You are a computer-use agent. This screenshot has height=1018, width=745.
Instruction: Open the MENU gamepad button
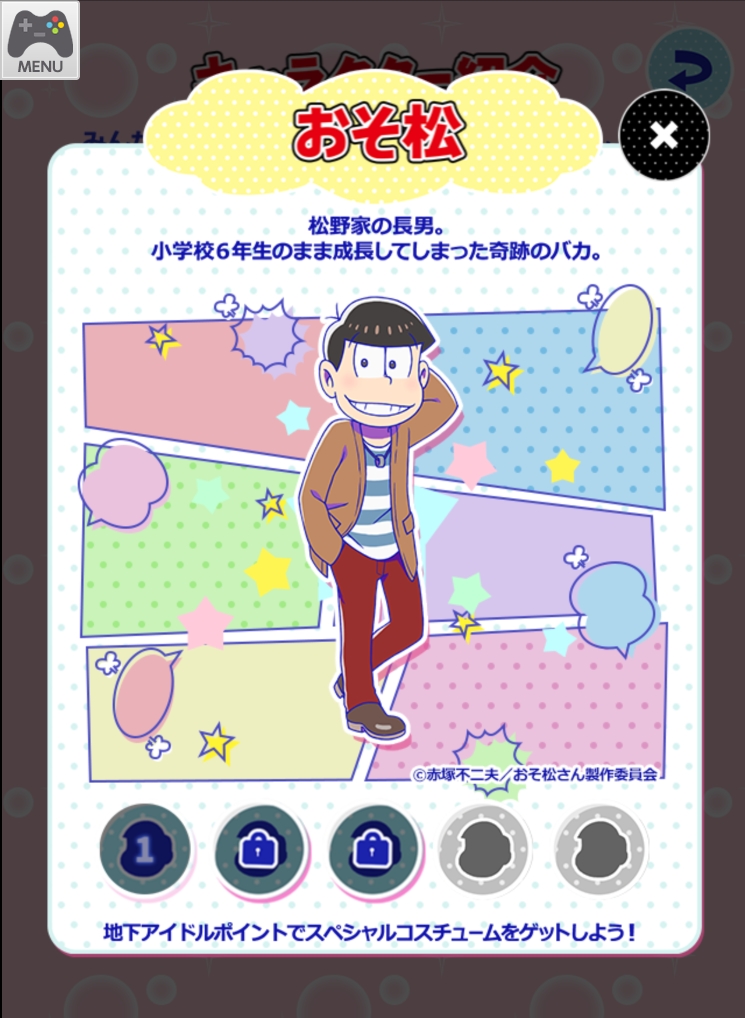(x=40, y=40)
